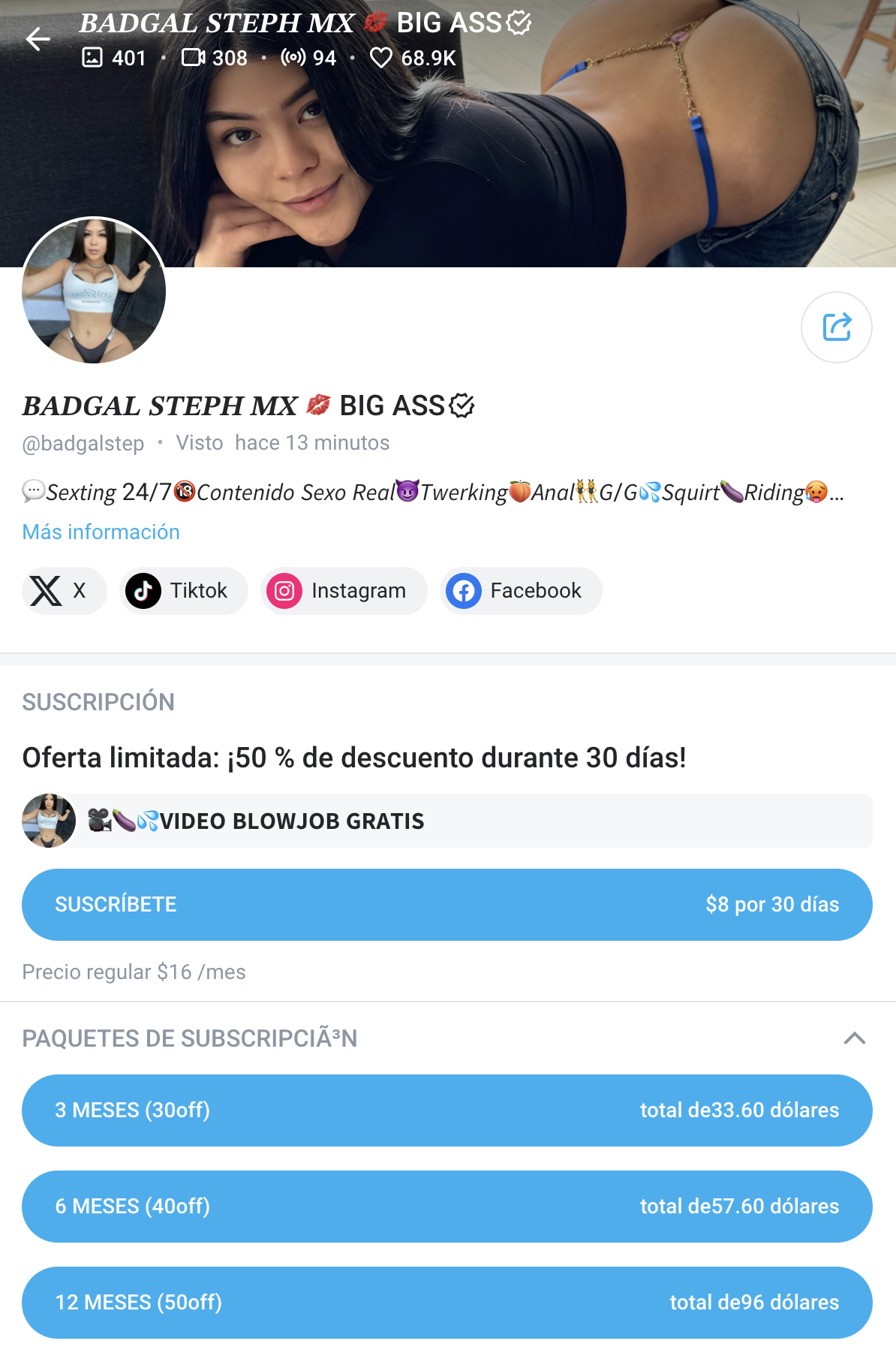Open the @badgalstep username handle
896x1356 pixels.
tap(83, 443)
